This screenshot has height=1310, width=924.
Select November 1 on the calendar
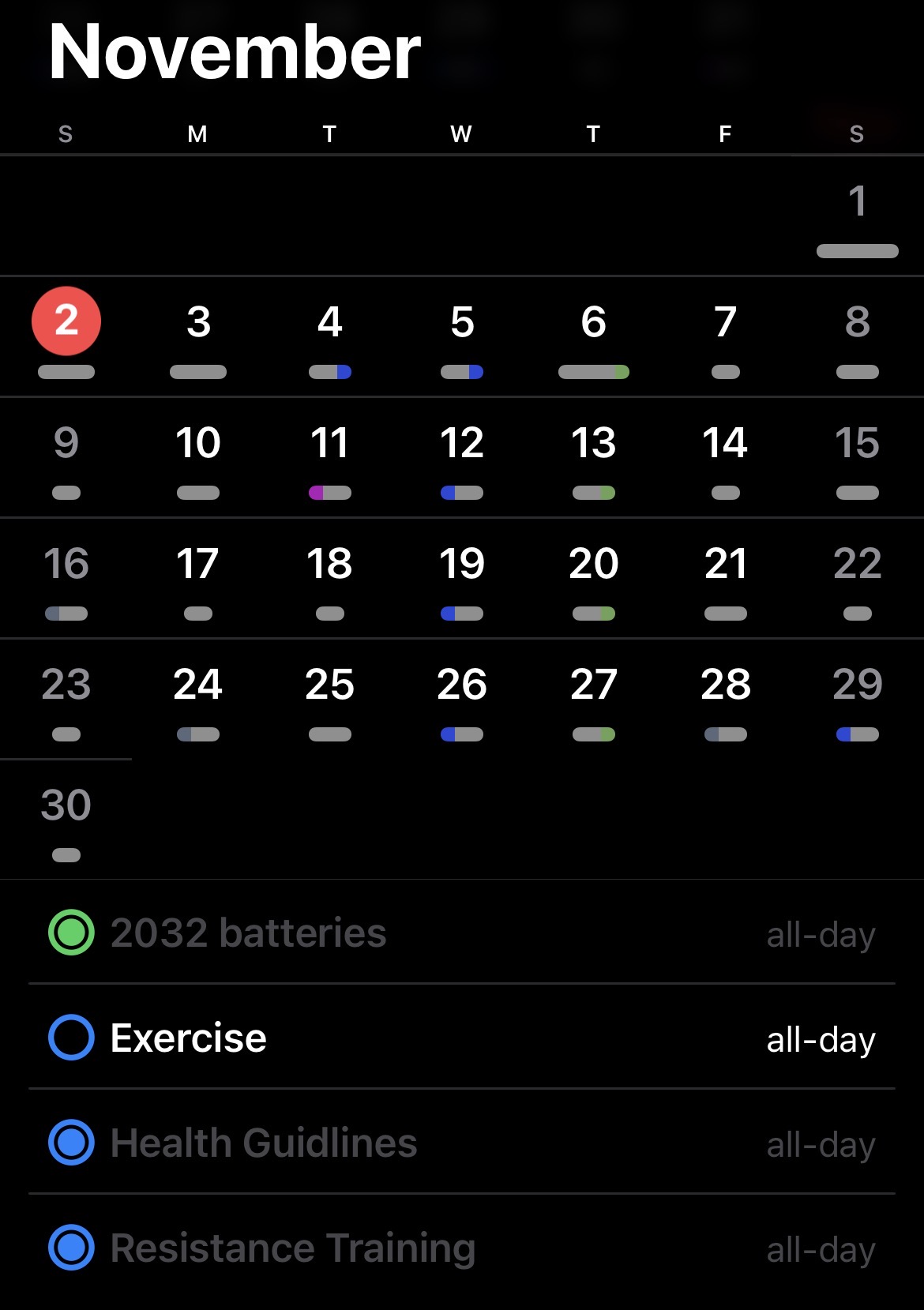(x=857, y=201)
